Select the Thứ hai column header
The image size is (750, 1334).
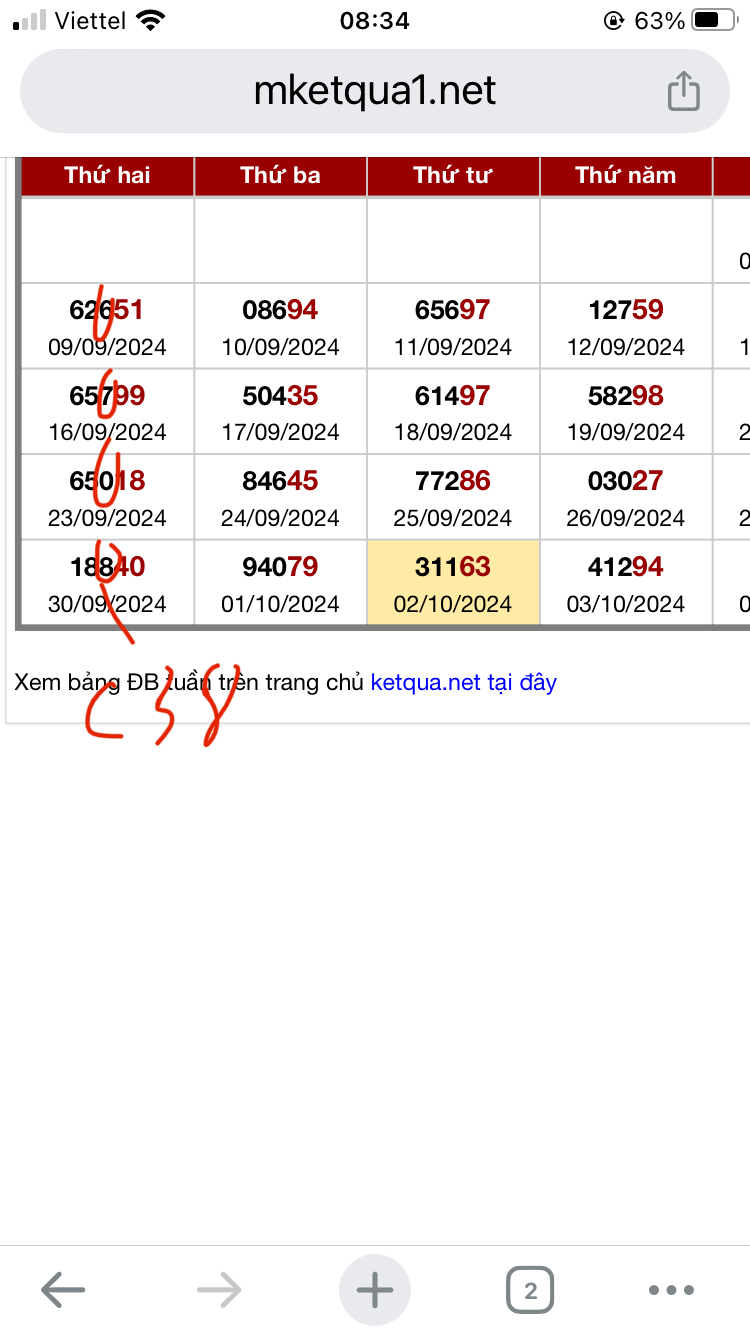click(x=105, y=175)
